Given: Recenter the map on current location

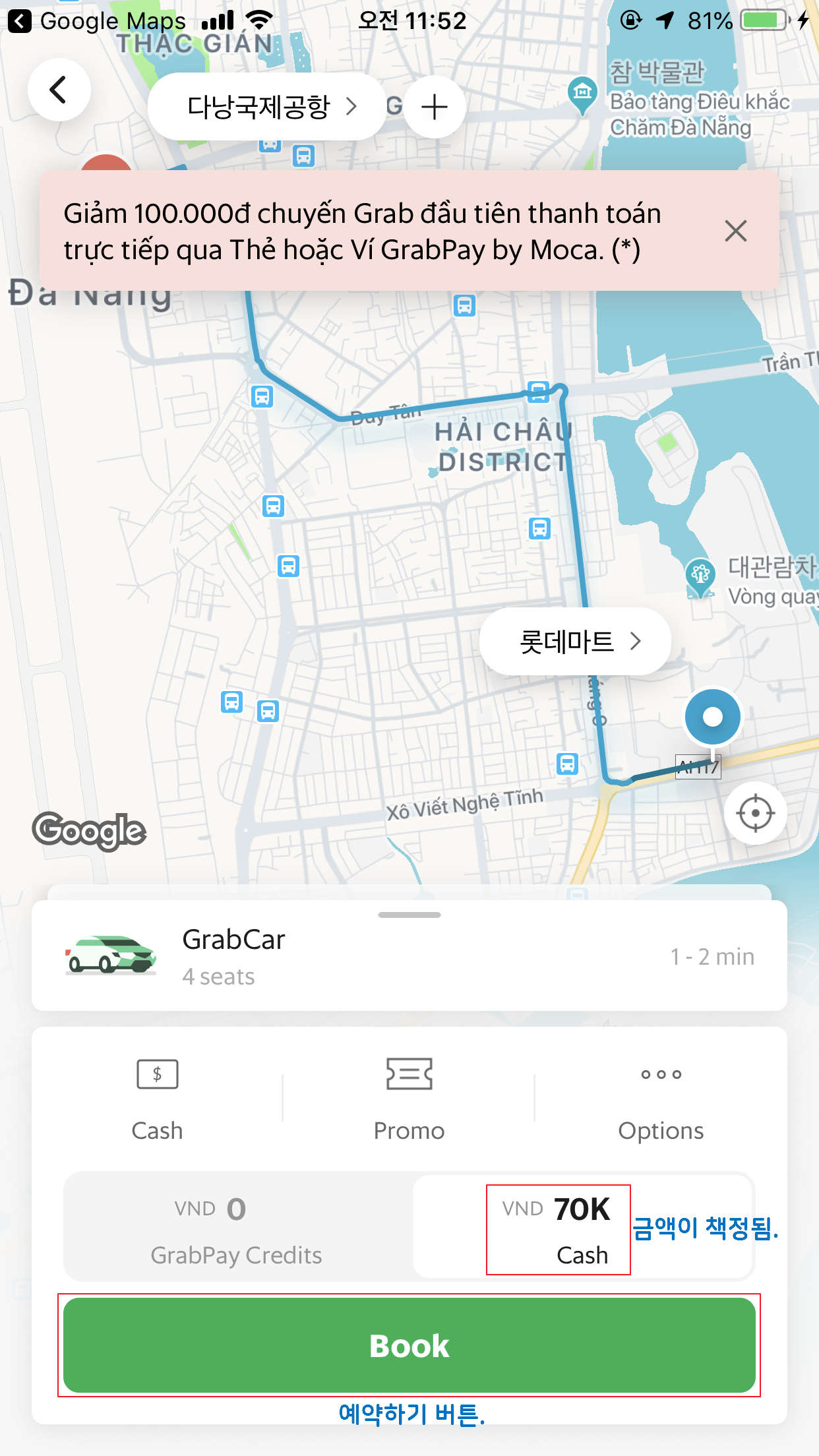Looking at the screenshot, I should (x=755, y=813).
